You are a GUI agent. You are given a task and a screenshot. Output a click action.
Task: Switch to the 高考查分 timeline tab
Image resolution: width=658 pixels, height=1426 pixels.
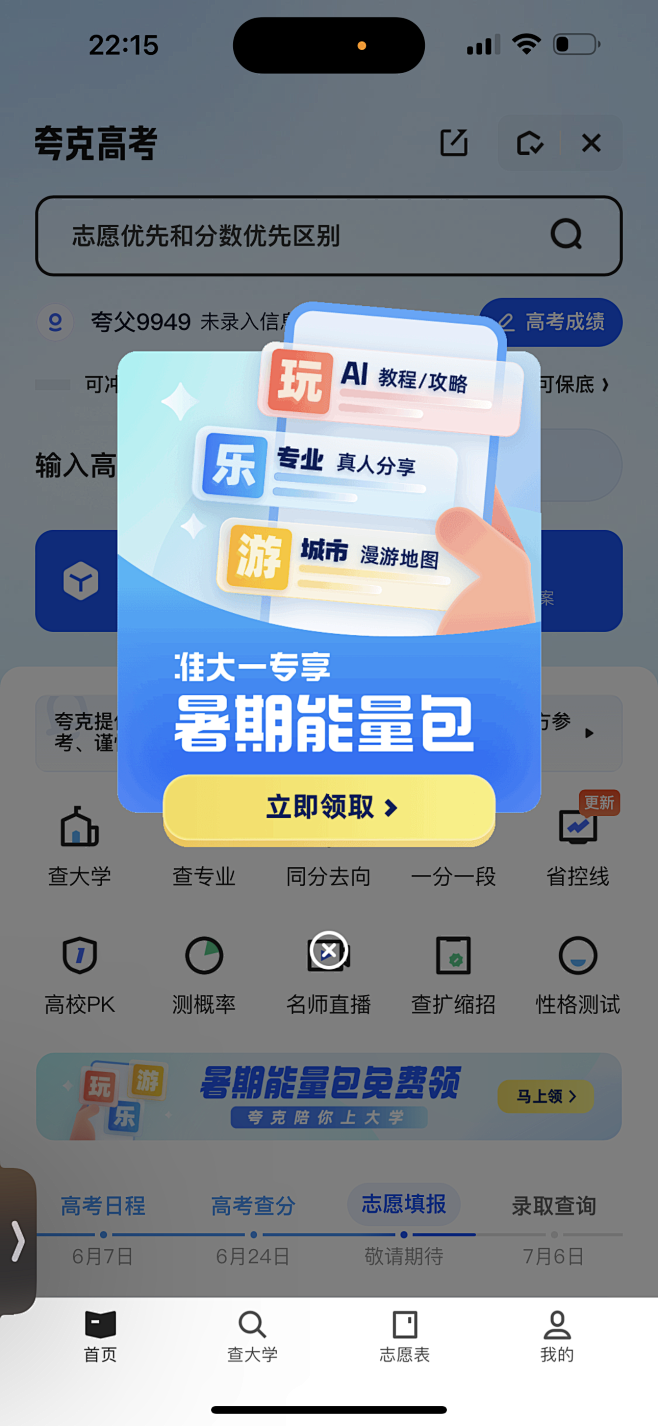tap(253, 1206)
